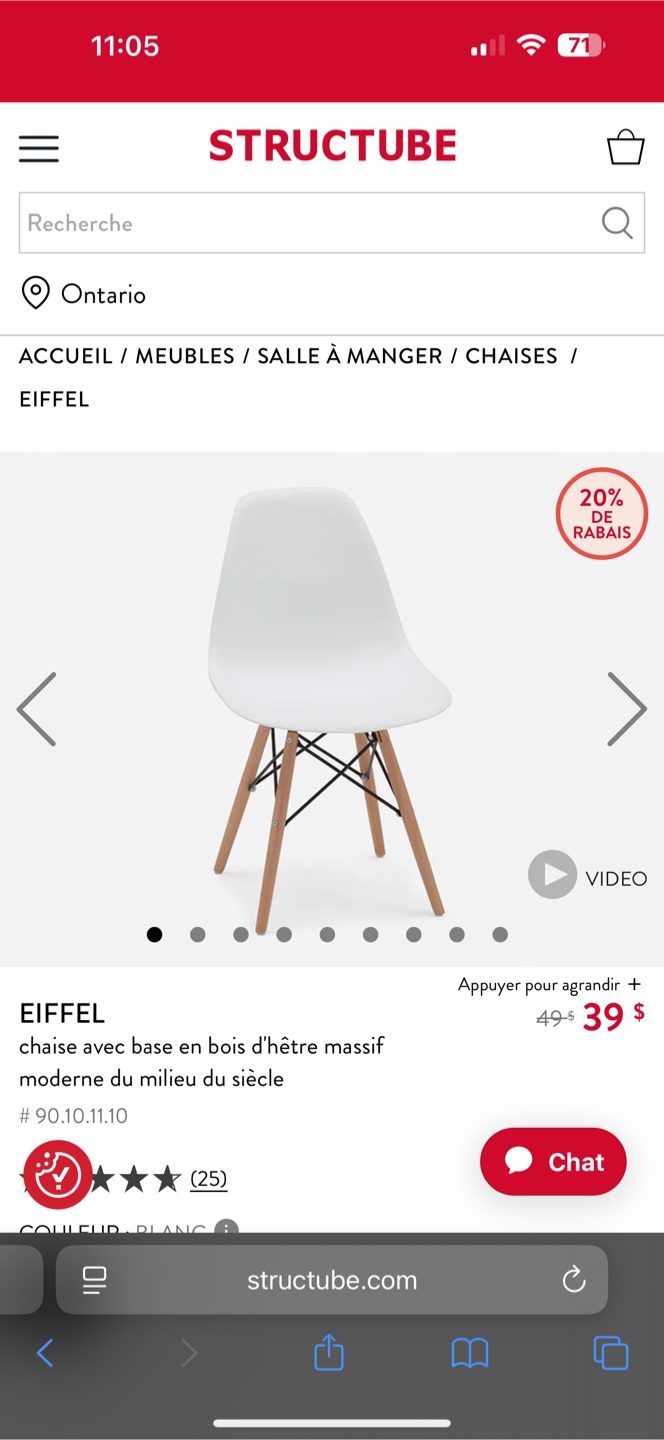Viewport: 664px width, 1440px height.
Task: Open the MEUBLES breadcrumb
Action: (185, 356)
